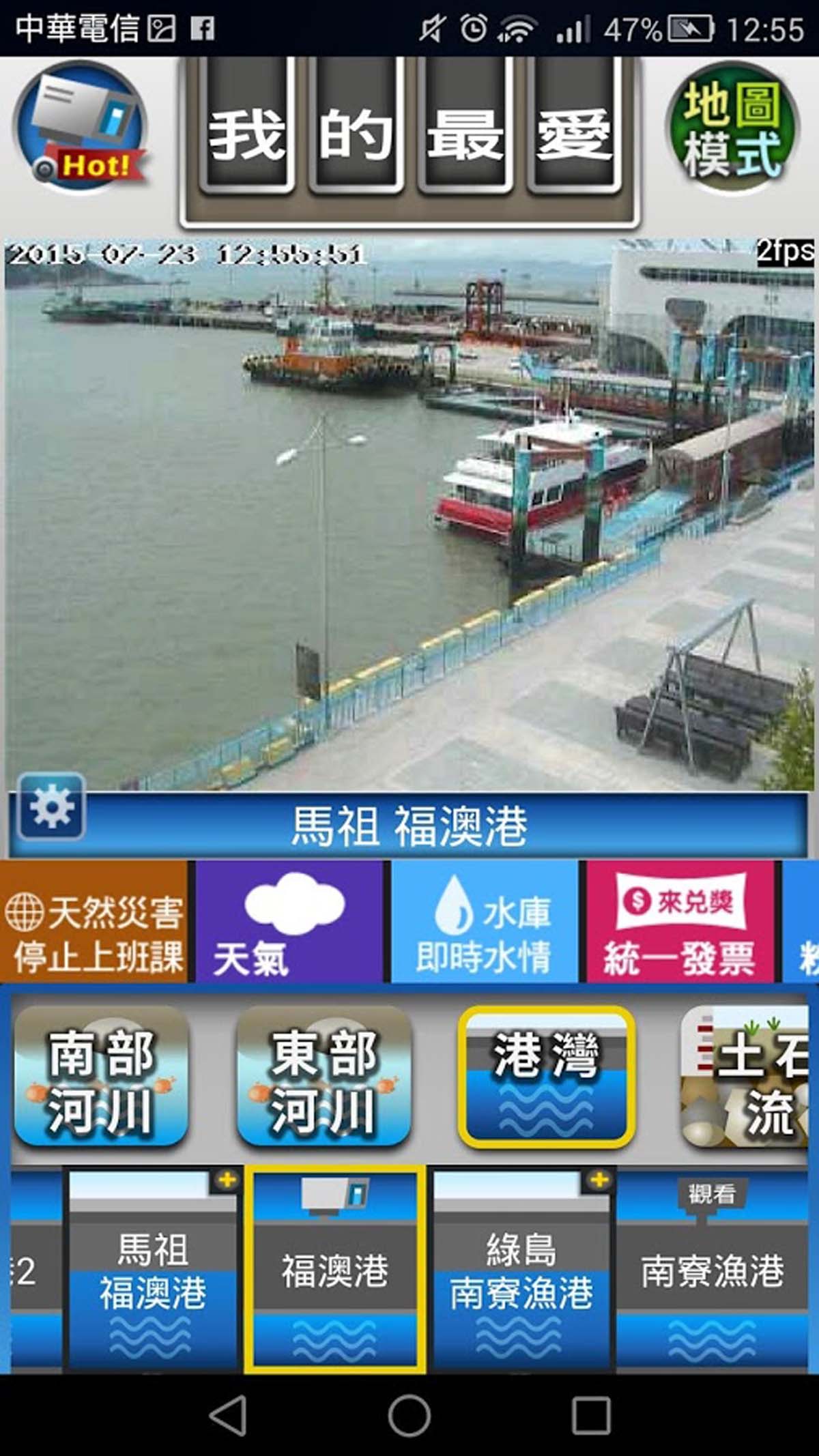Switch to 地圖模式 map mode
The width and height of the screenshot is (819, 1456).
[732, 128]
